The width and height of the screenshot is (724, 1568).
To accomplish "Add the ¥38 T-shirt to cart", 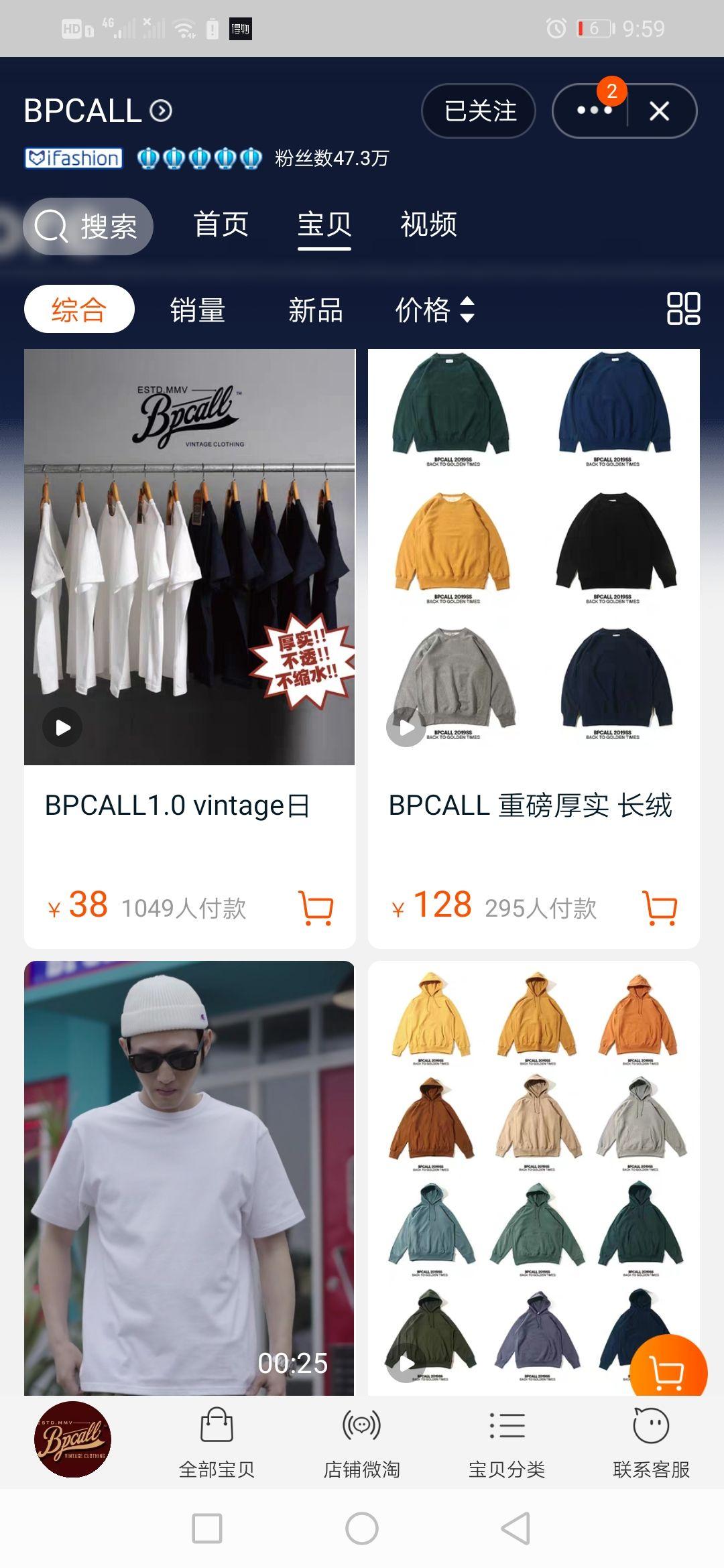I will (316, 908).
